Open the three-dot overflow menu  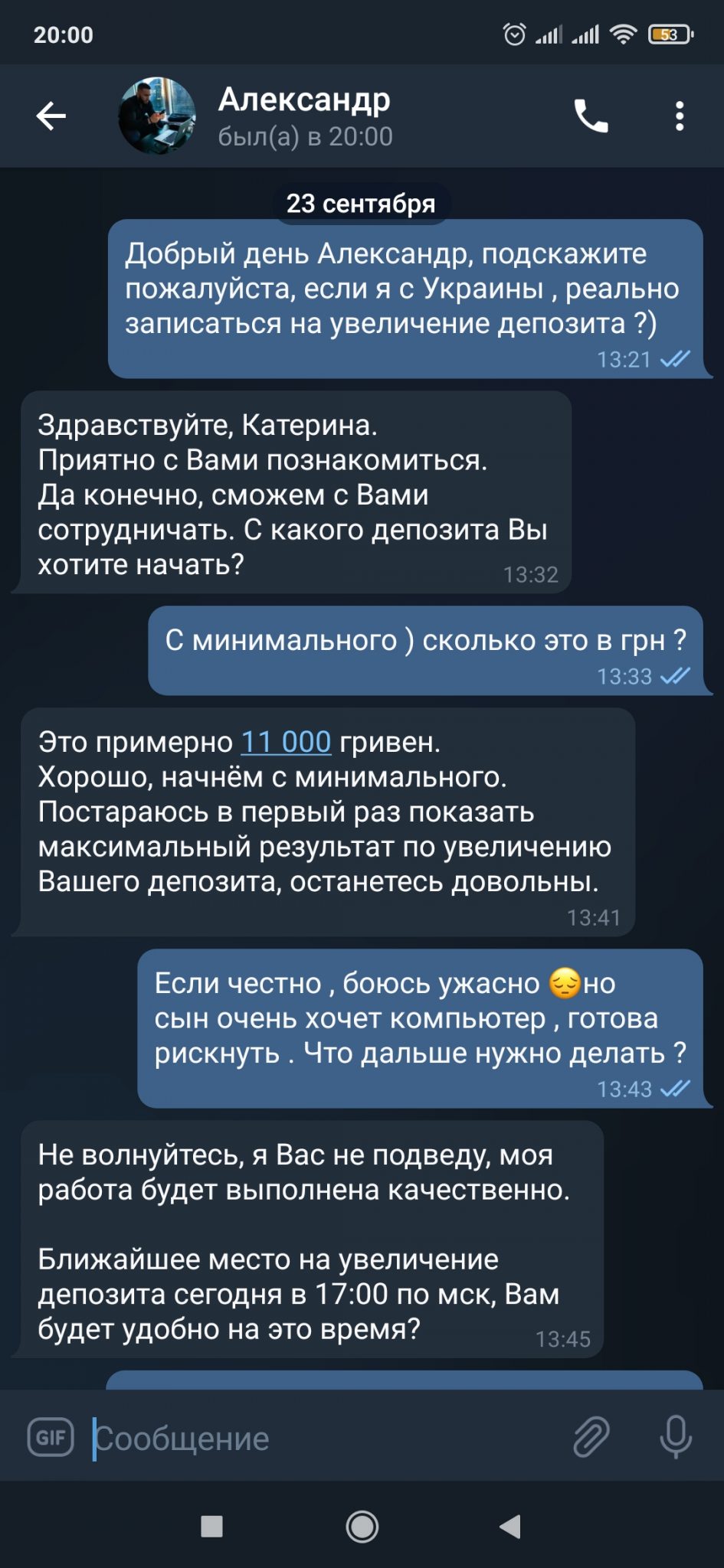point(680,116)
